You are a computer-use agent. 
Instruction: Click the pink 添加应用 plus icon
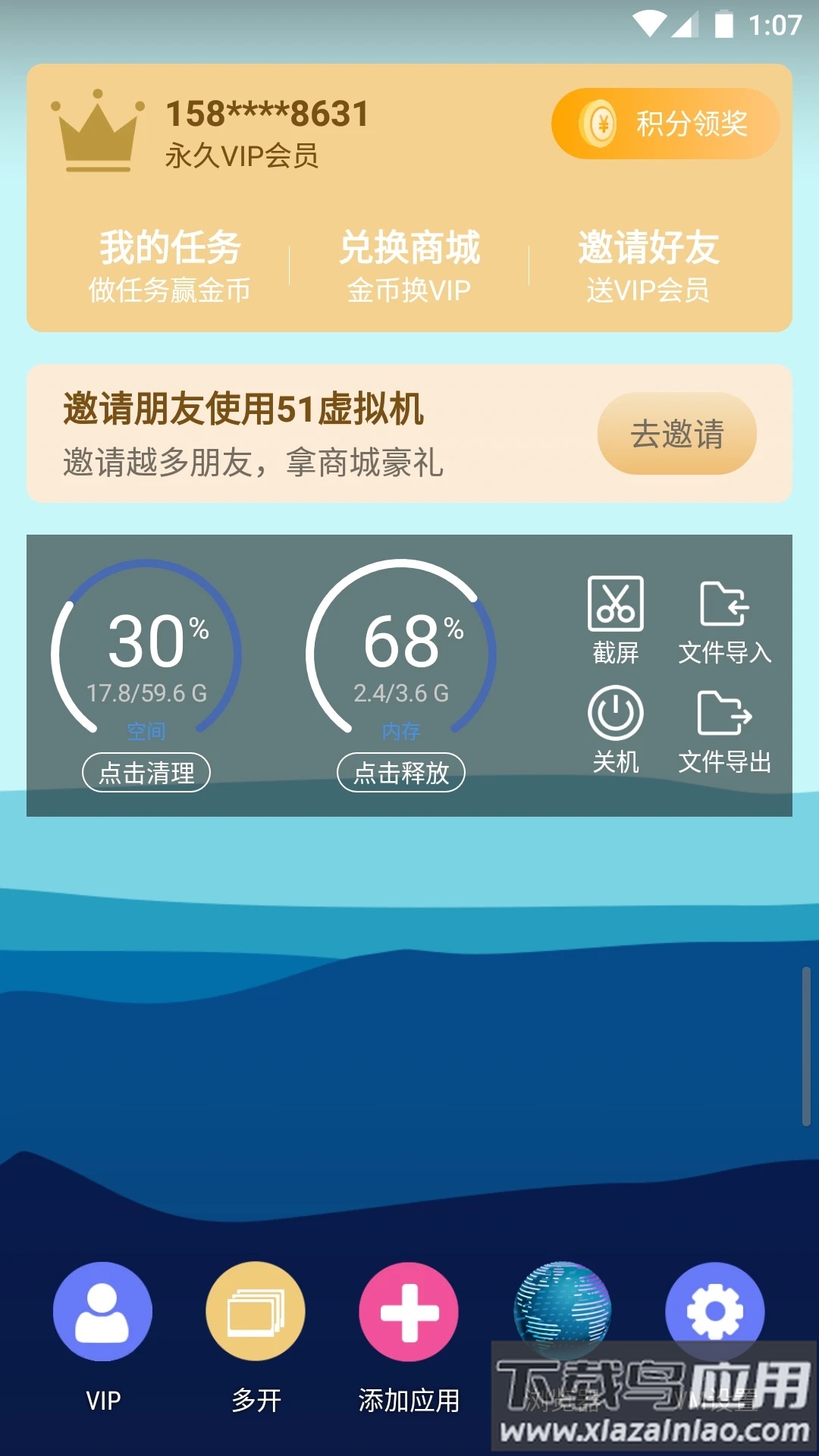[407, 1310]
